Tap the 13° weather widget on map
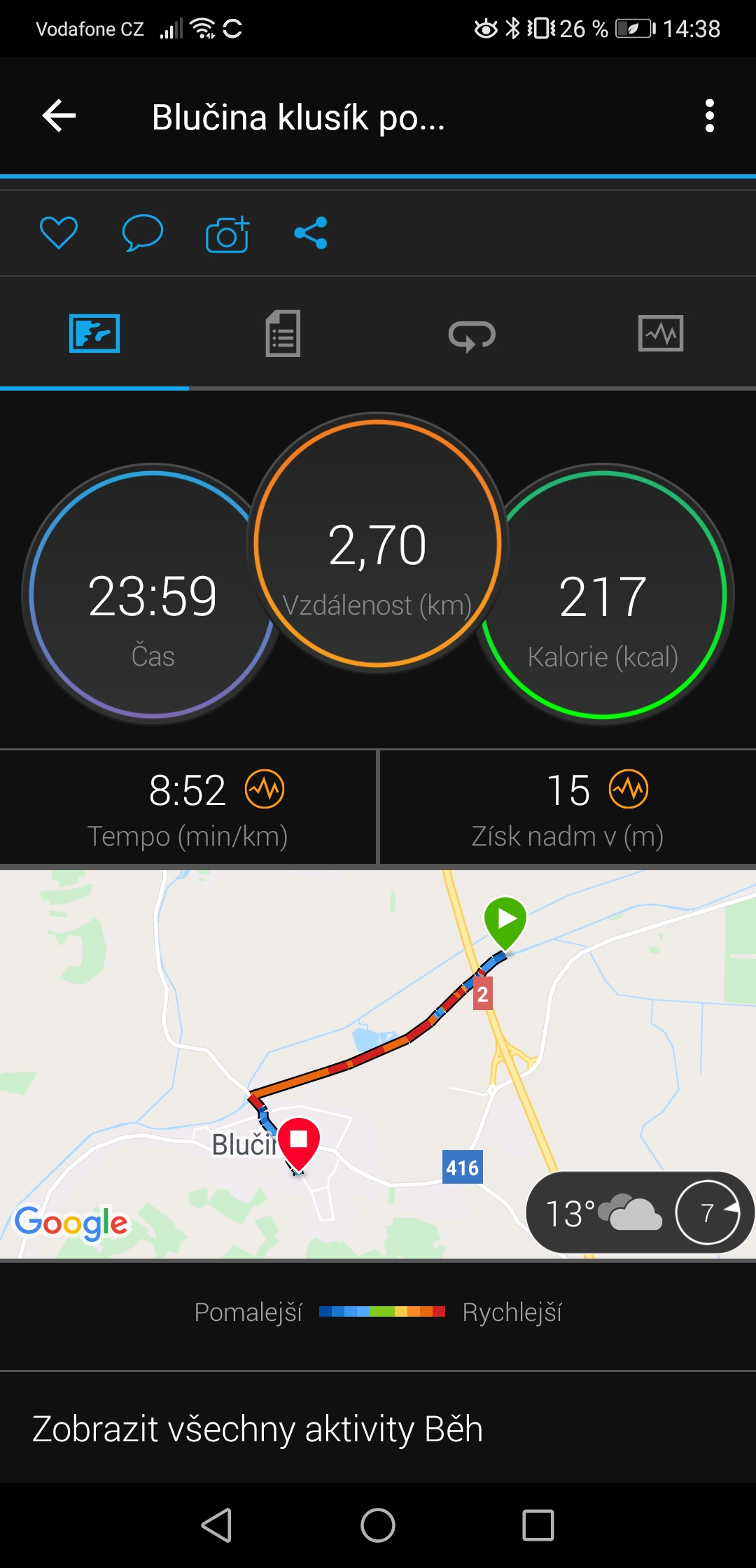Image resolution: width=756 pixels, height=1568 pixels. [x=639, y=1212]
